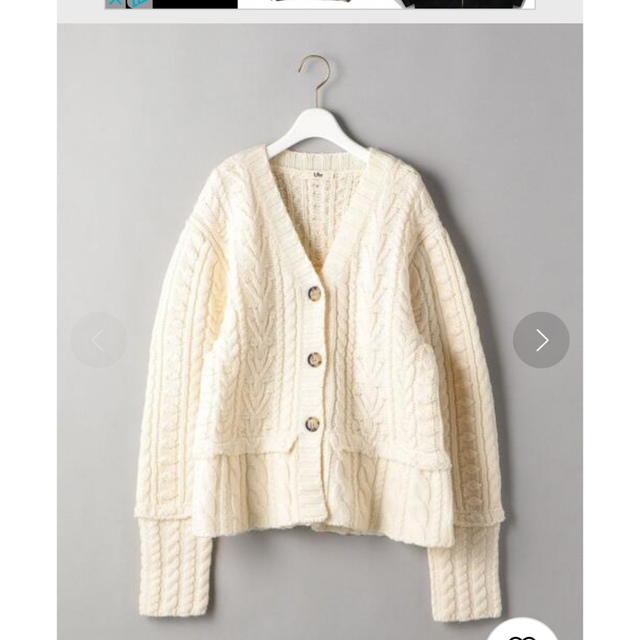Open the banner ad at the top
Viewport: 640px width, 640px height.
[x=320, y=4]
